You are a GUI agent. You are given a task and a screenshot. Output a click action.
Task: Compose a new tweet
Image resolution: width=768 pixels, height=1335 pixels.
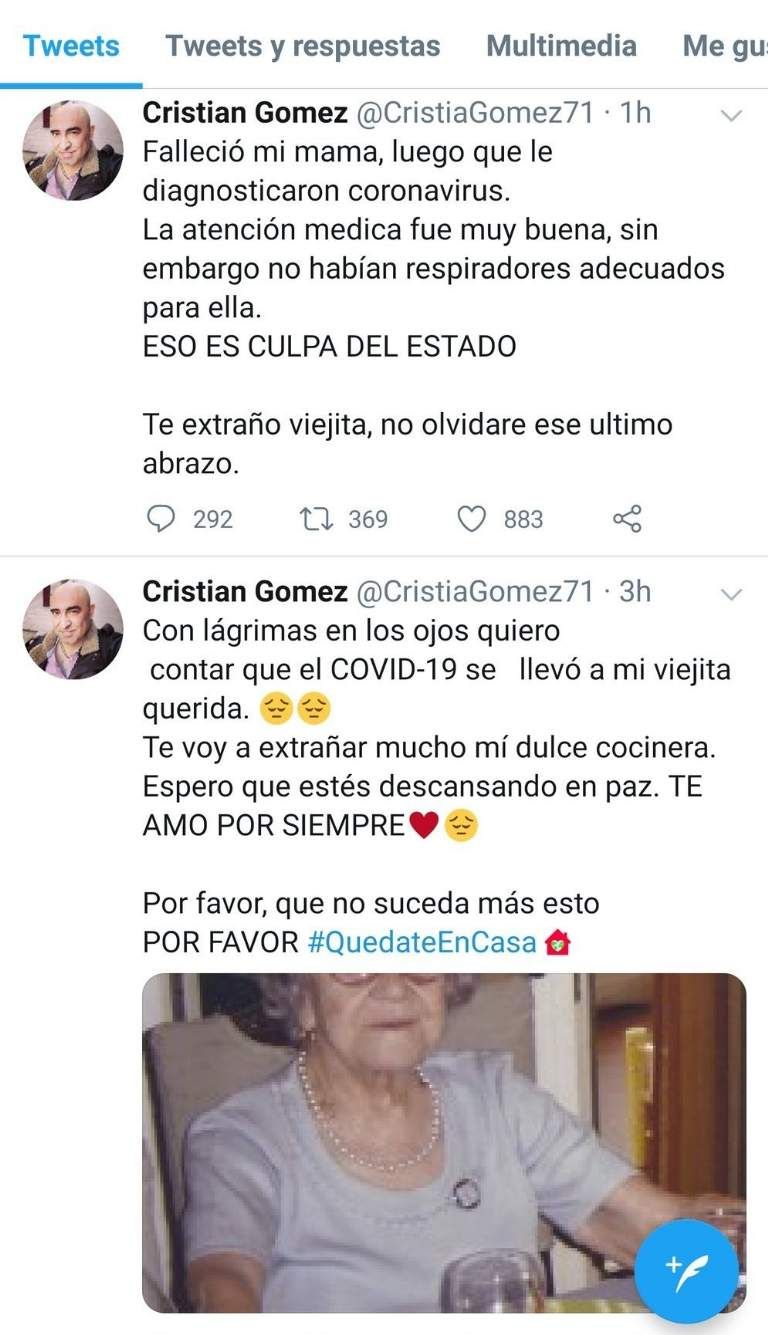pyautogui.click(x=686, y=1271)
